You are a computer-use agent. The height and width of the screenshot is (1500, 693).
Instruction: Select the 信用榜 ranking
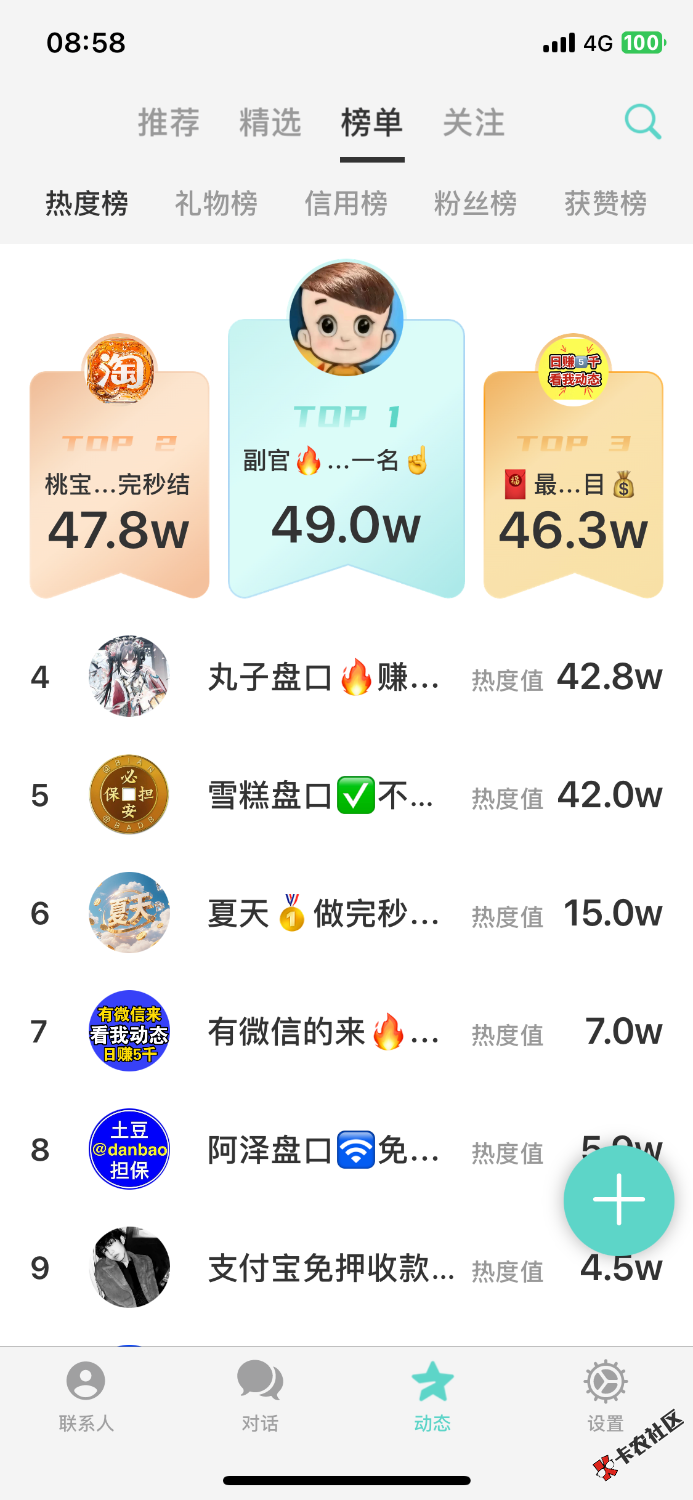click(x=346, y=204)
